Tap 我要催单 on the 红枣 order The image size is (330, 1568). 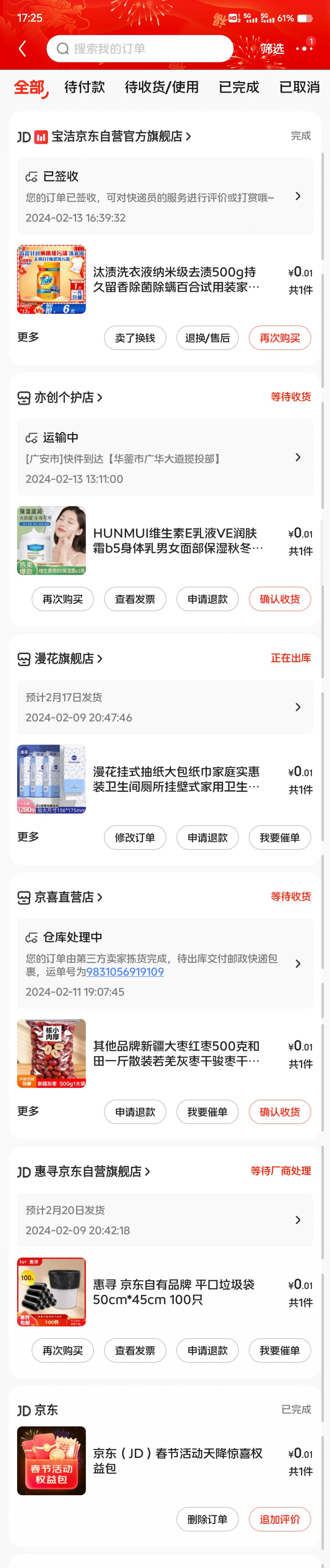click(207, 1112)
